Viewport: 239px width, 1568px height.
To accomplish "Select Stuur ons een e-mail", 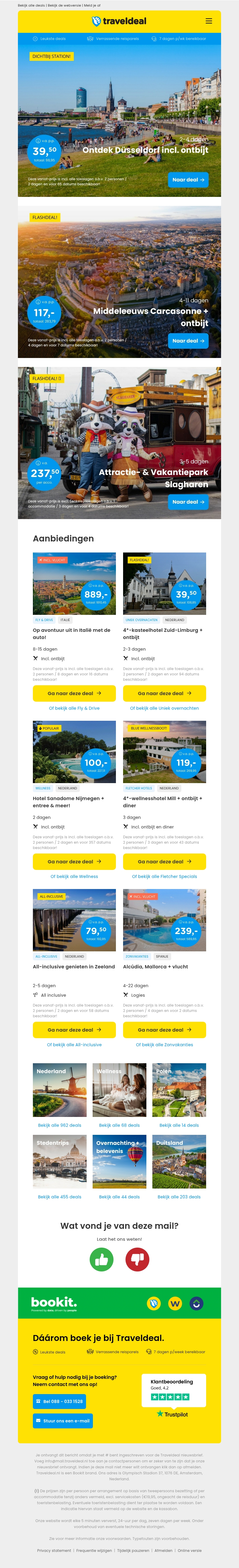I will [63, 1421].
